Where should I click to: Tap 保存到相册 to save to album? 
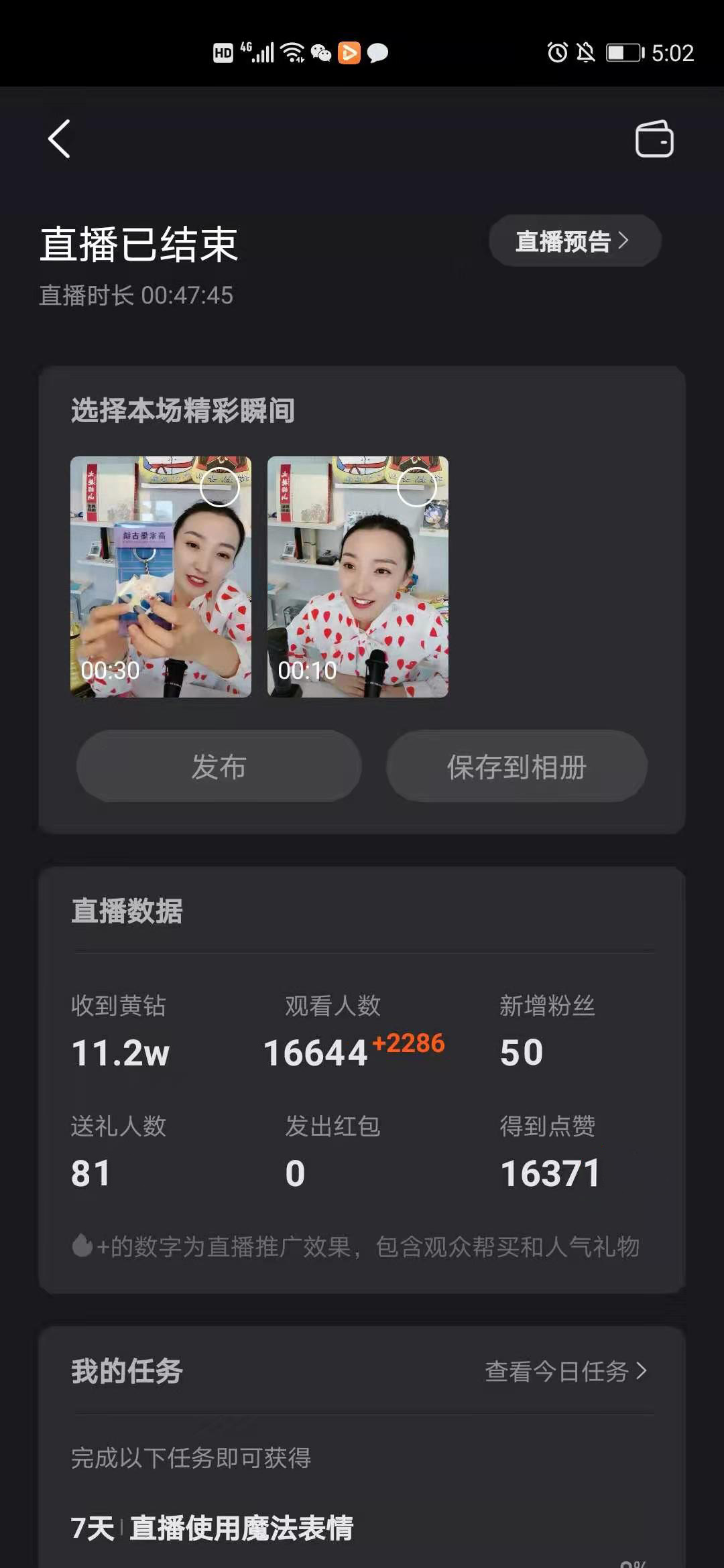516,766
